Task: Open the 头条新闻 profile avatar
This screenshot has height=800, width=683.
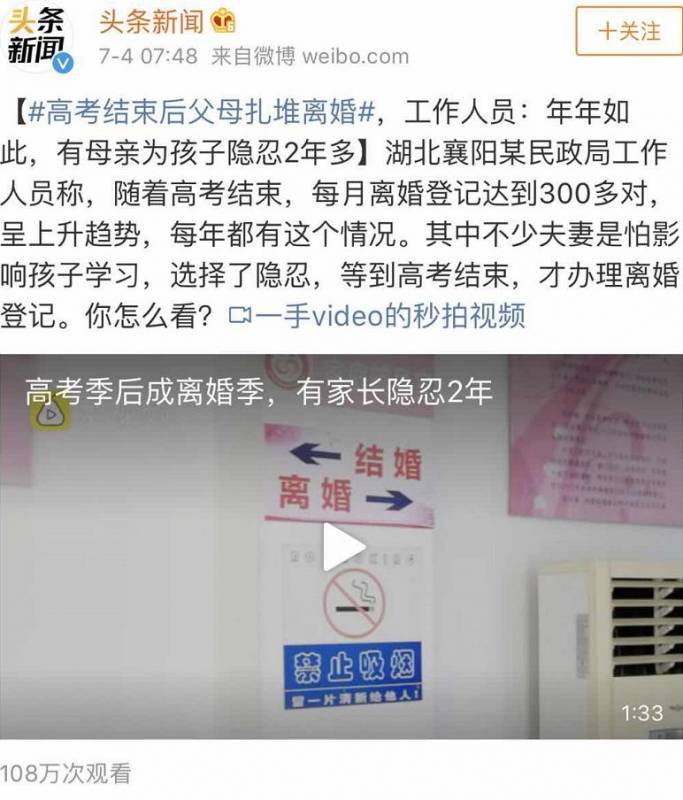Action: point(37,37)
